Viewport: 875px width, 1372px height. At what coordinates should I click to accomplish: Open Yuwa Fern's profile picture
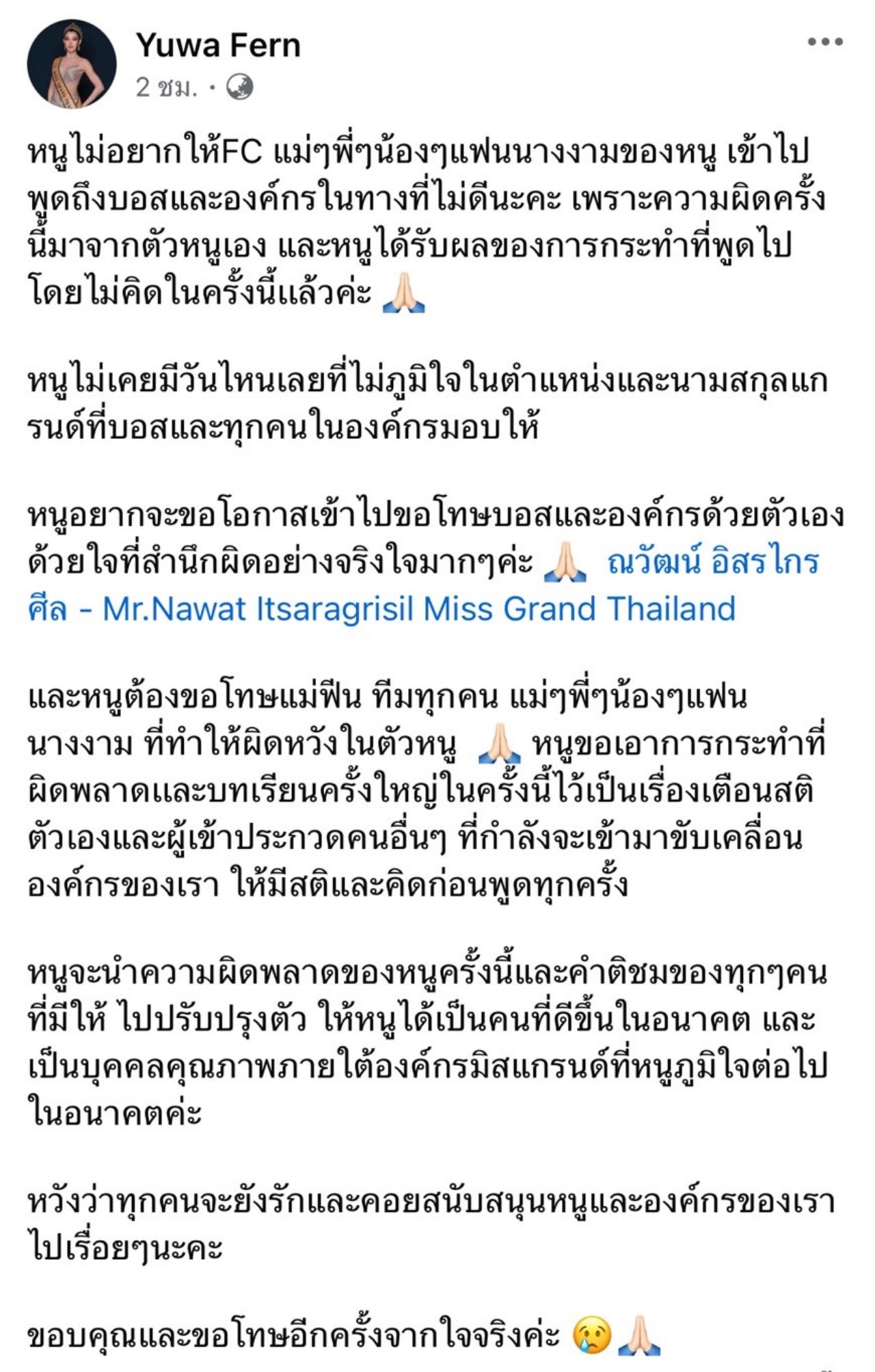tap(71, 64)
